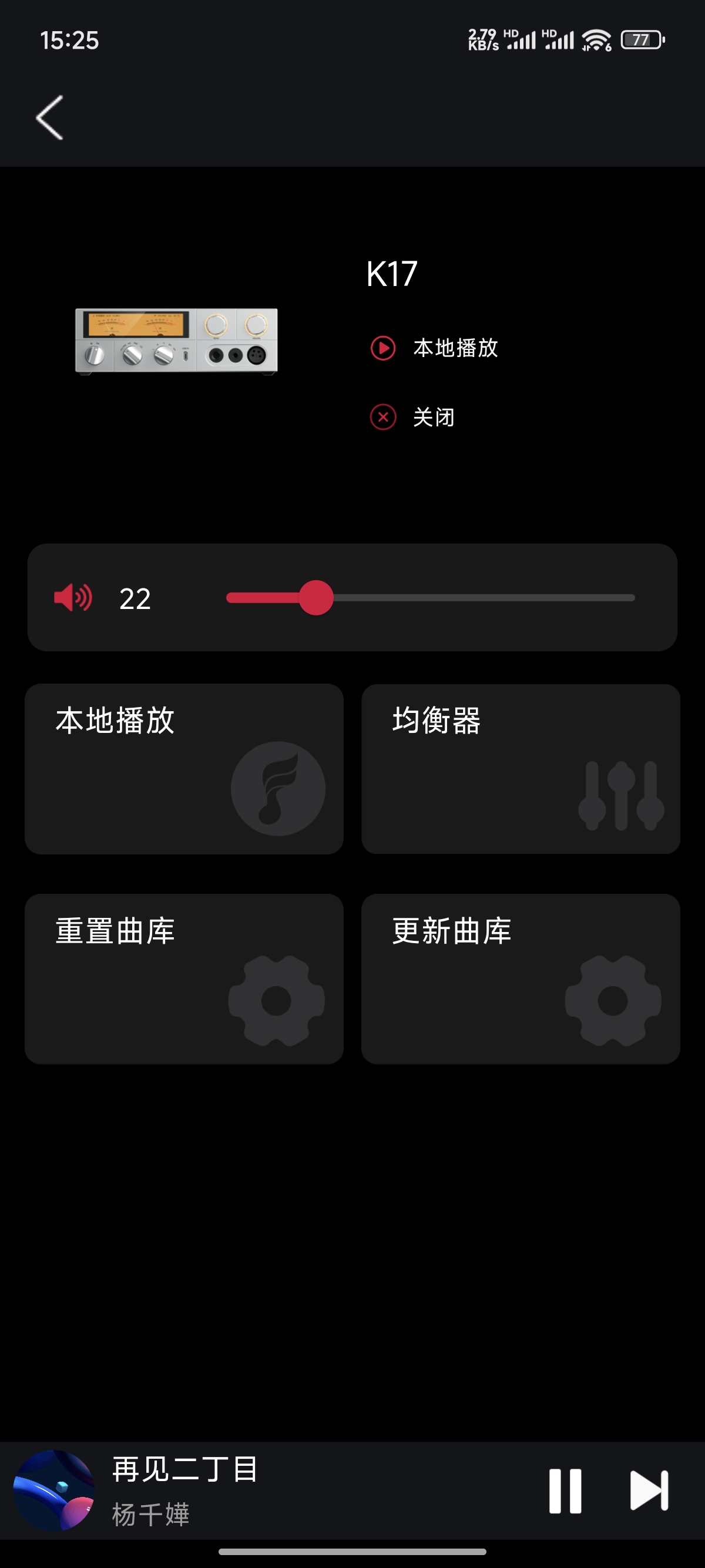Select the 本地播放 play icon next to K17

tap(382, 348)
